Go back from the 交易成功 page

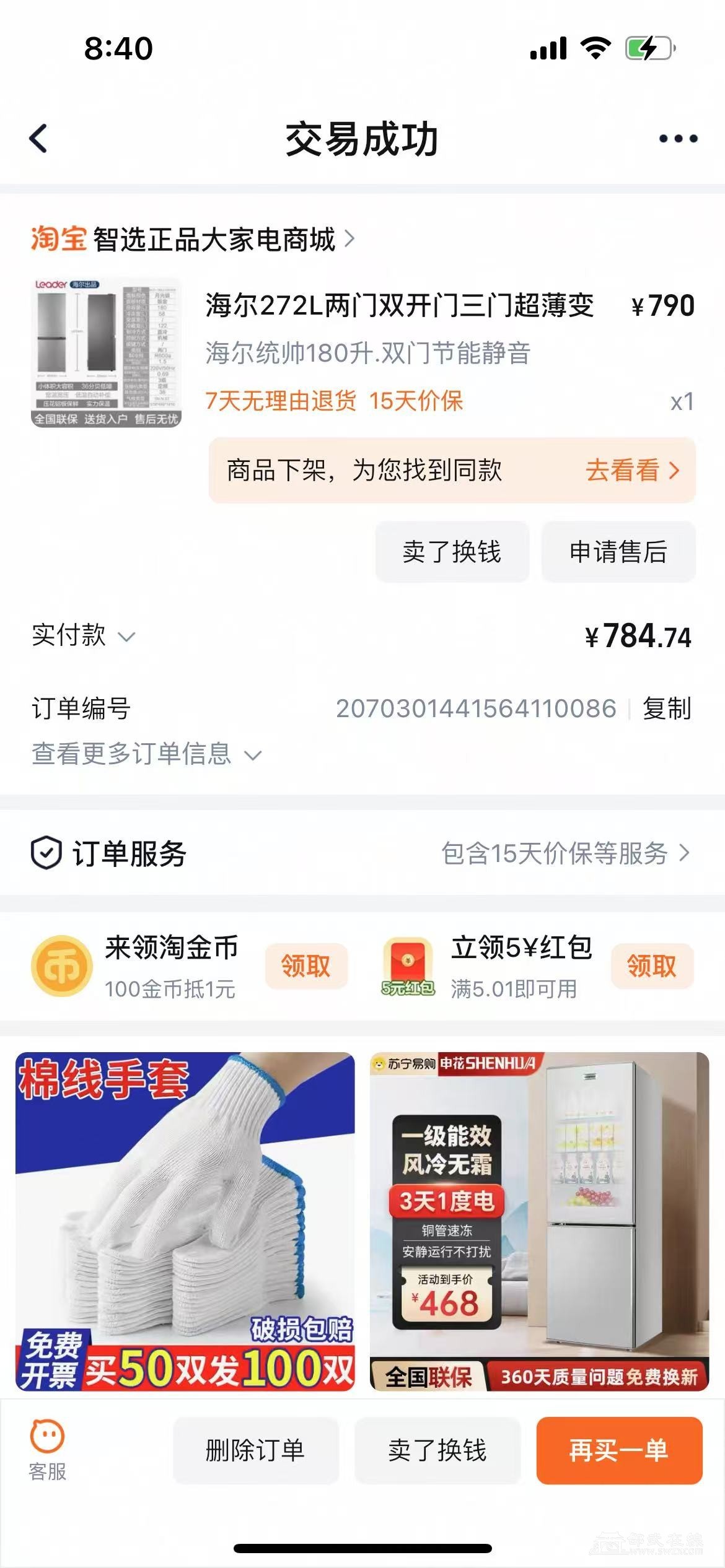pos(38,138)
